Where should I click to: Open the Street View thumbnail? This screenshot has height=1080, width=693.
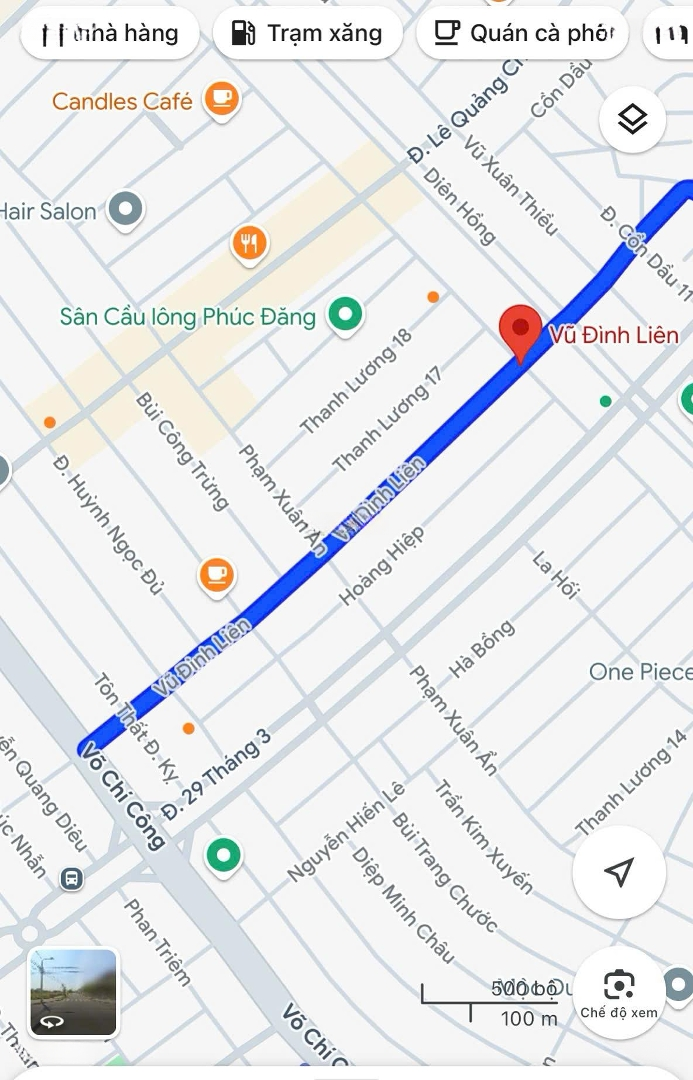pos(73,992)
